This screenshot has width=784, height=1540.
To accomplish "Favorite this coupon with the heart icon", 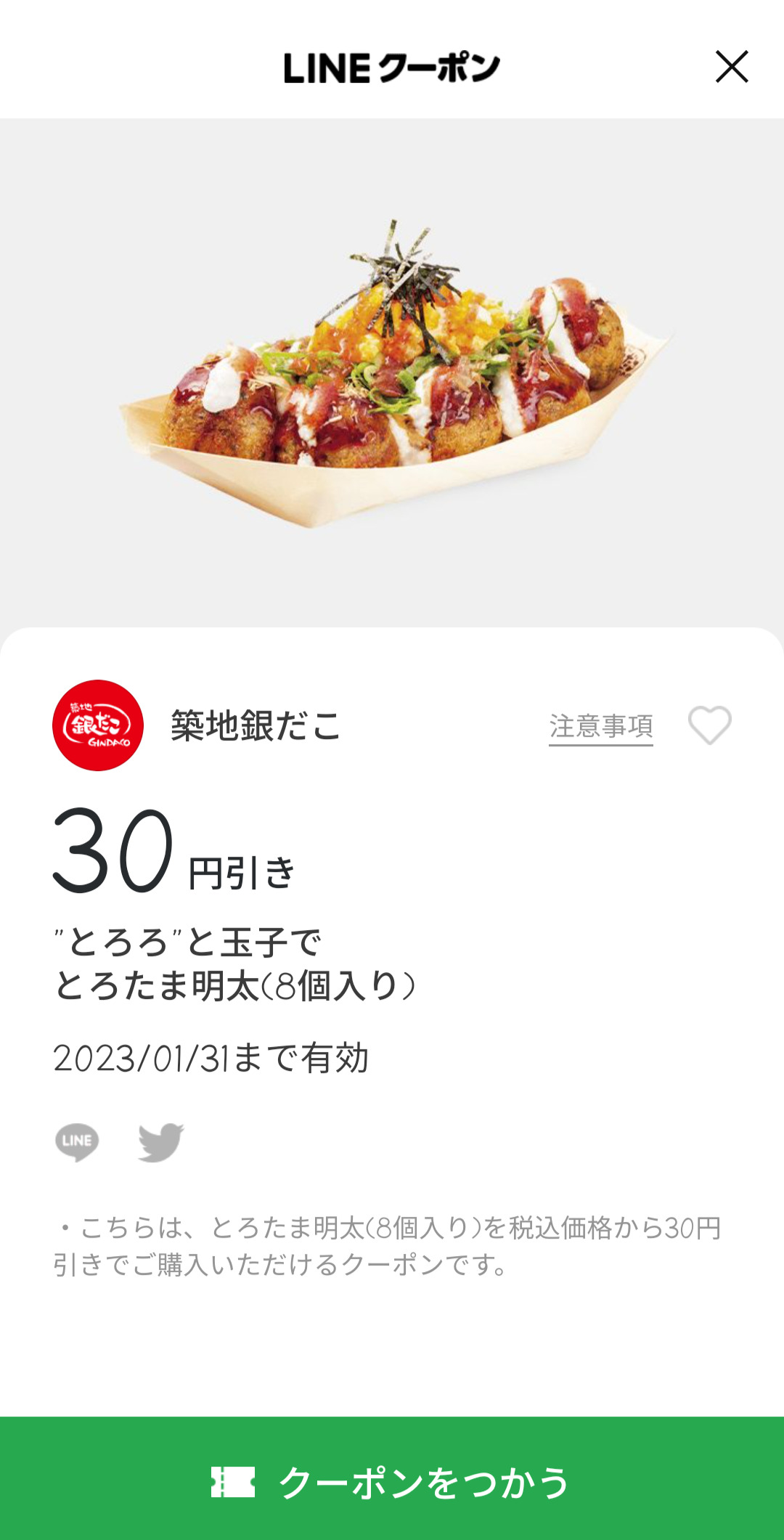I will pyautogui.click(x=710, y=725).
